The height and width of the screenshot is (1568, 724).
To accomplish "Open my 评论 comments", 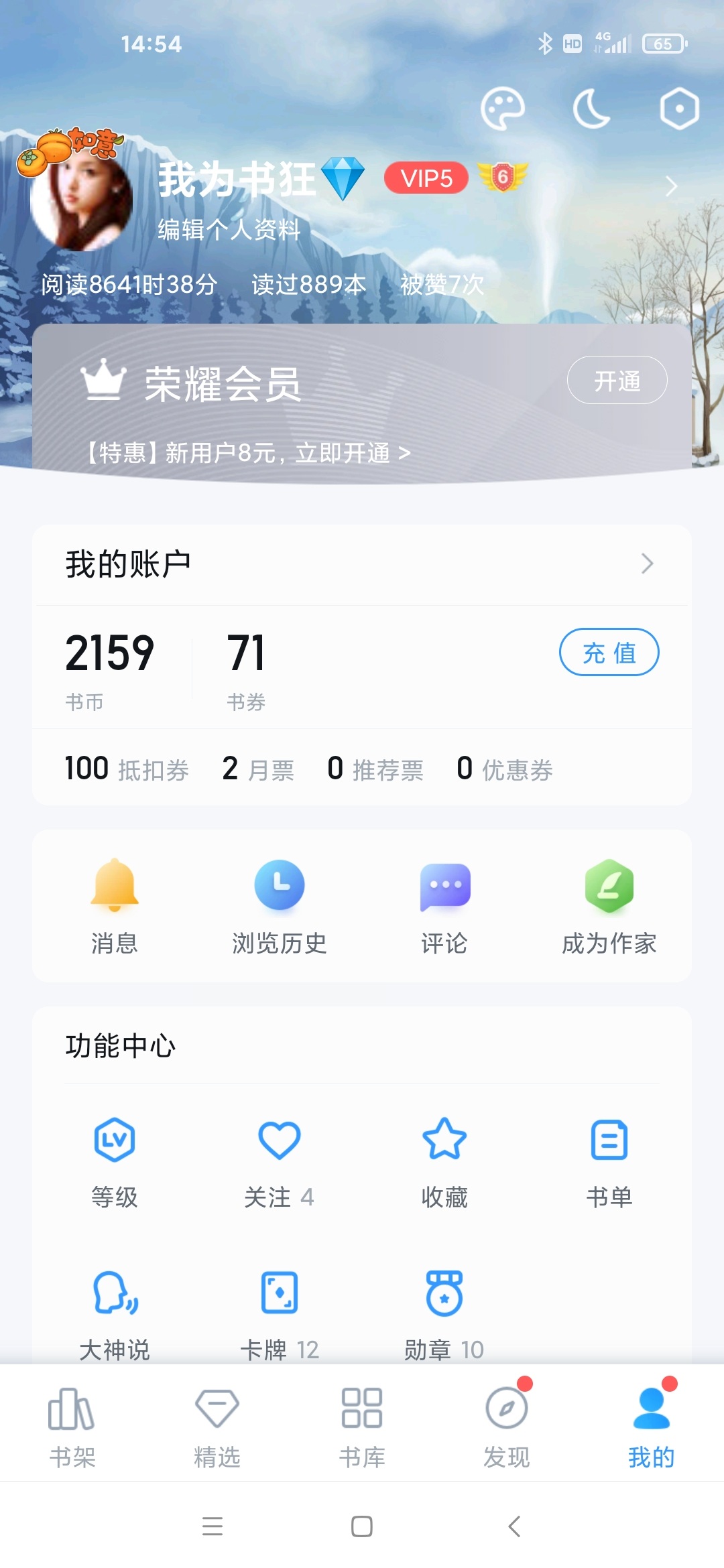I will pyautogui.click(x=444, y=906).
